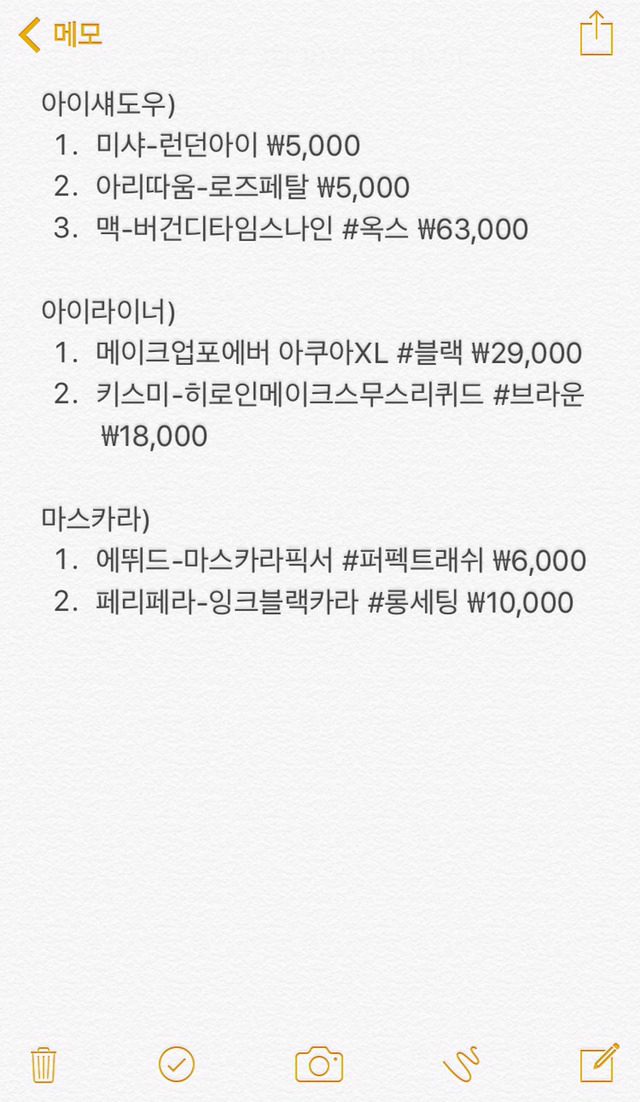Open the camera to add a photo
The height and width of the screenshot is (1102, 640).
coord(319,1064)
